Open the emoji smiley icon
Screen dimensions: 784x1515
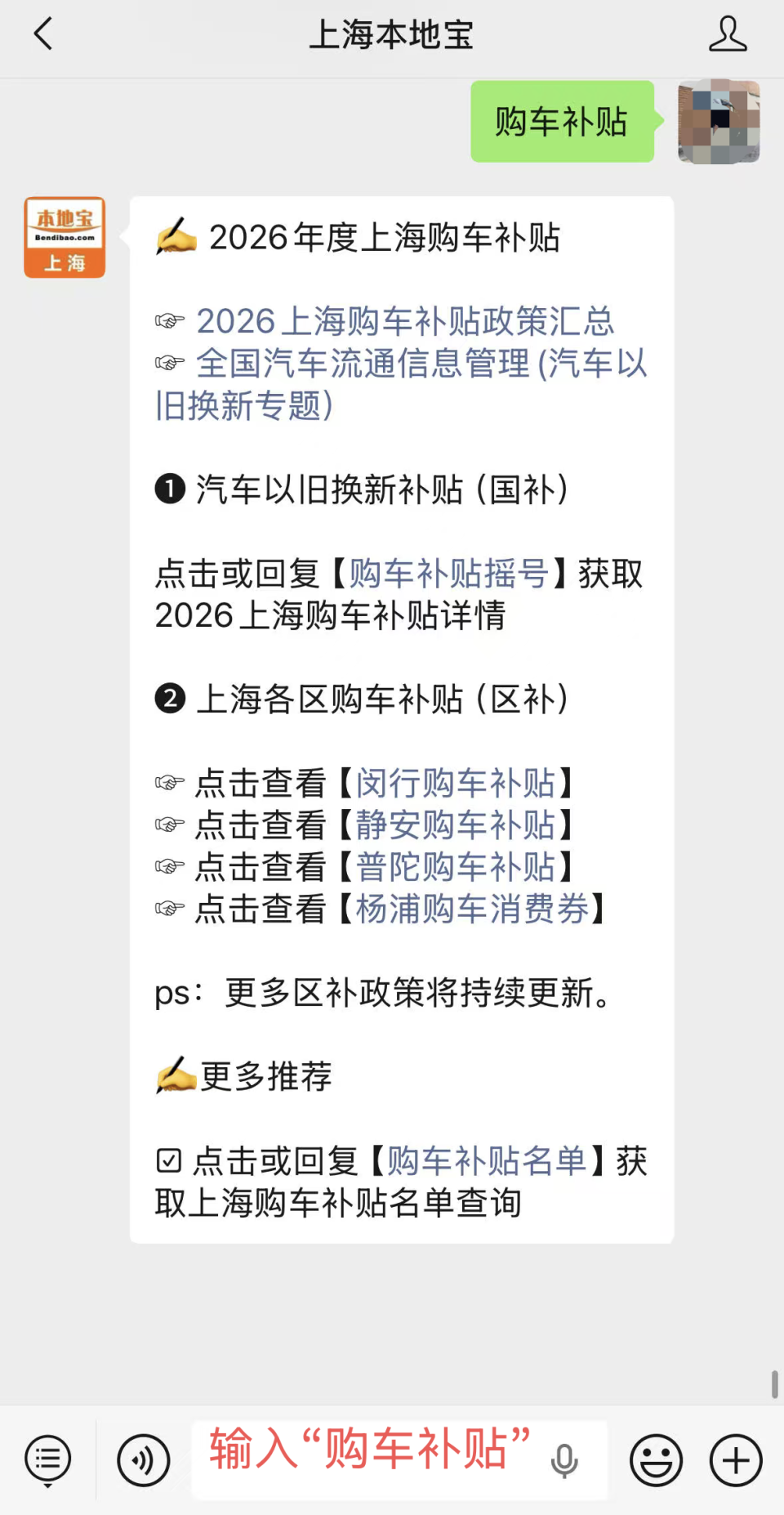[655, 1460]
